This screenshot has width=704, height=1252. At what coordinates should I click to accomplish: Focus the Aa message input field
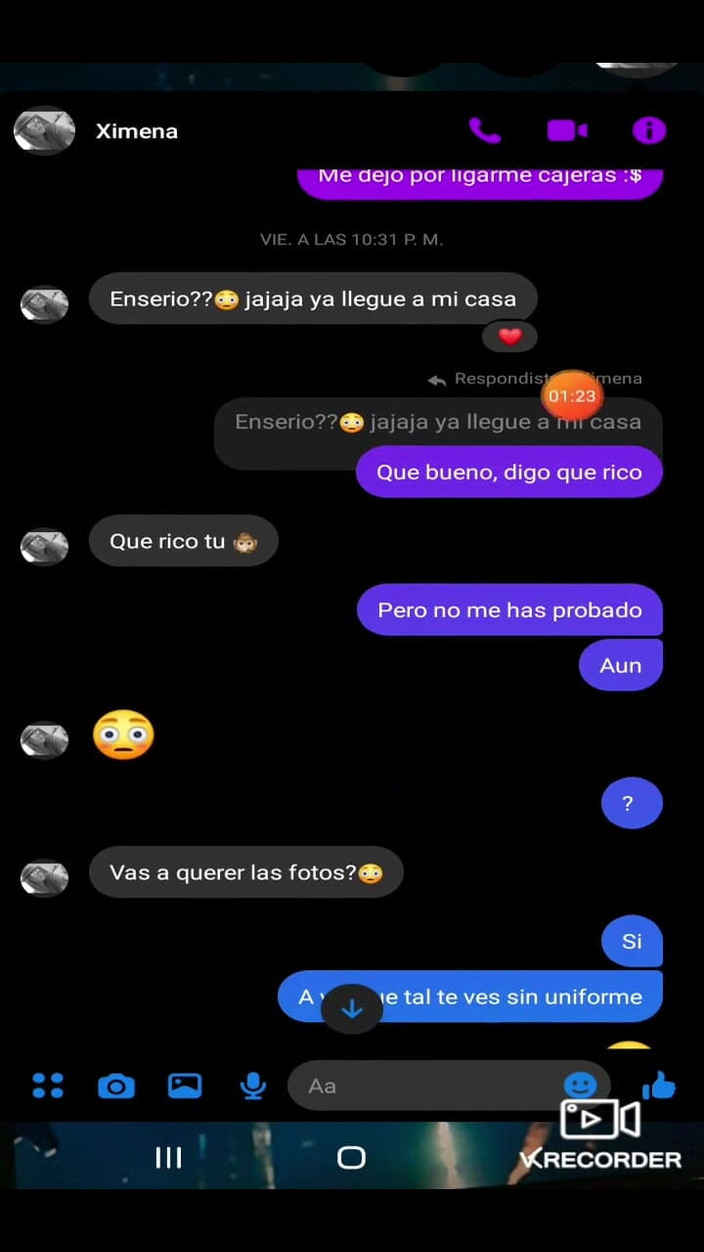tap(420, 1085)
